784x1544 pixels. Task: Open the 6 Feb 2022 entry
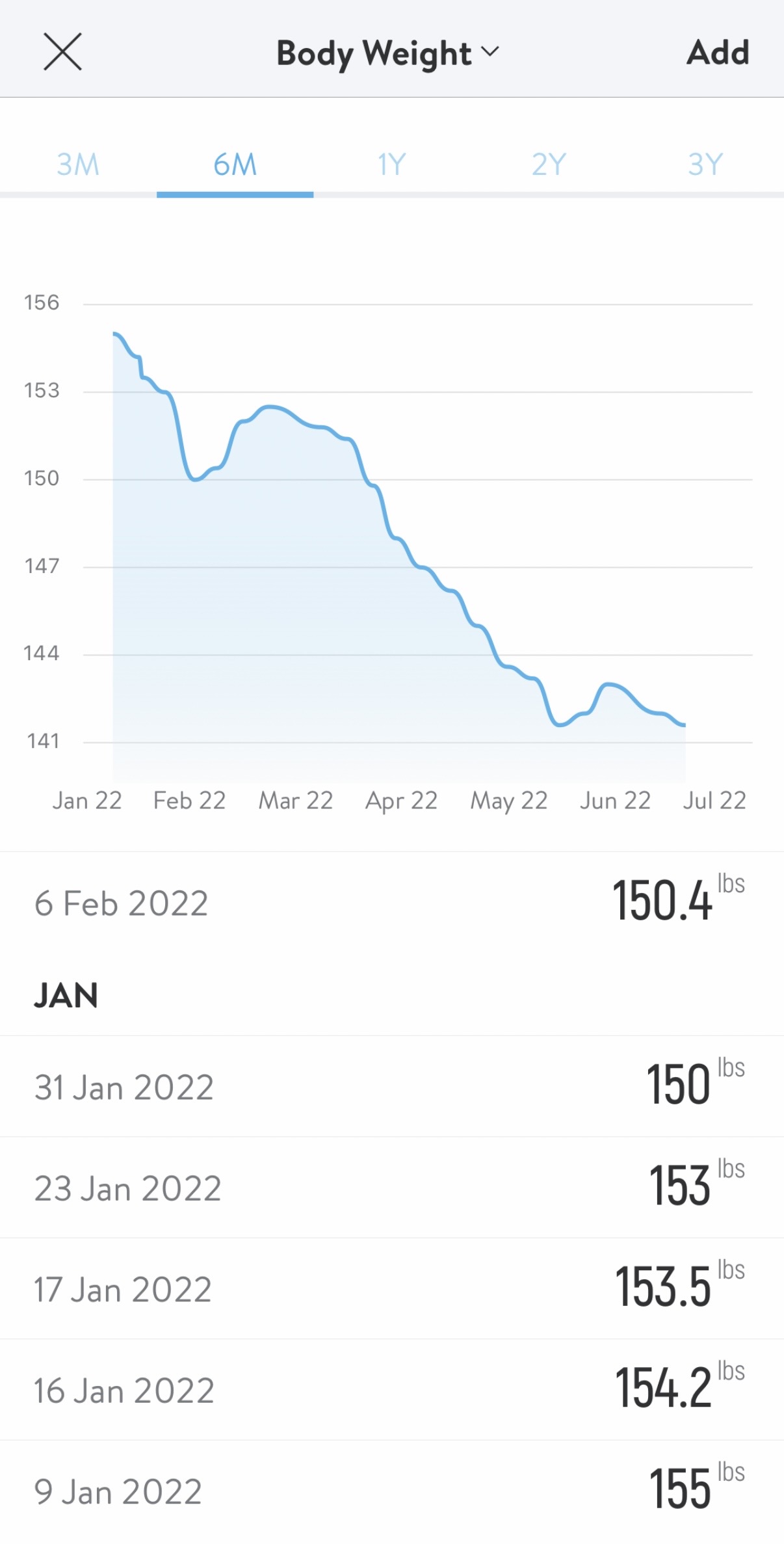[391, 903]
